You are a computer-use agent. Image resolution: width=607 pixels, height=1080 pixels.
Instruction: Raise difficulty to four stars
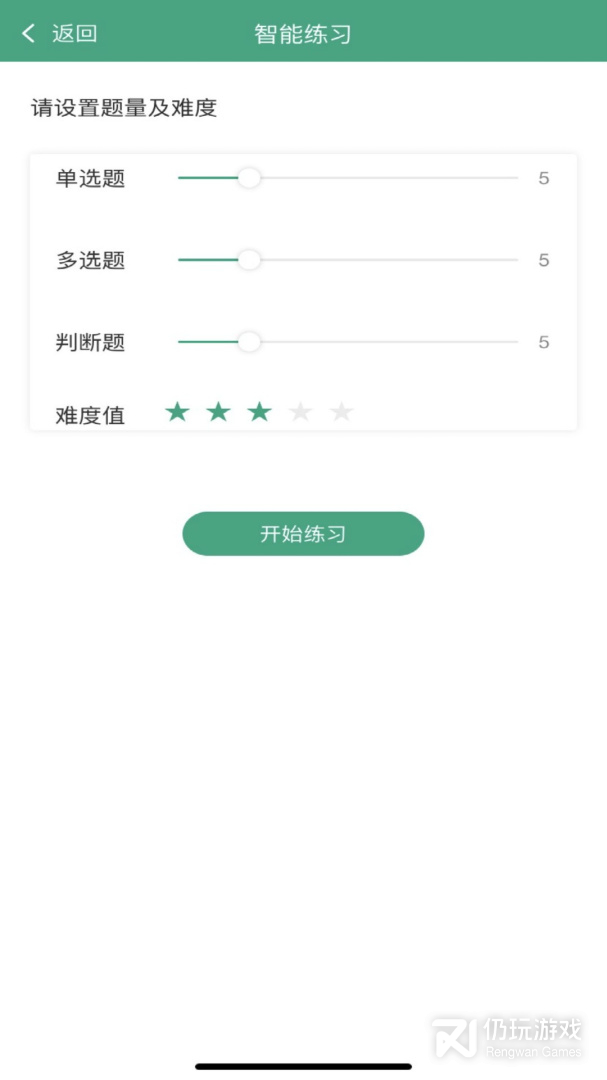[x=300, y=412]
